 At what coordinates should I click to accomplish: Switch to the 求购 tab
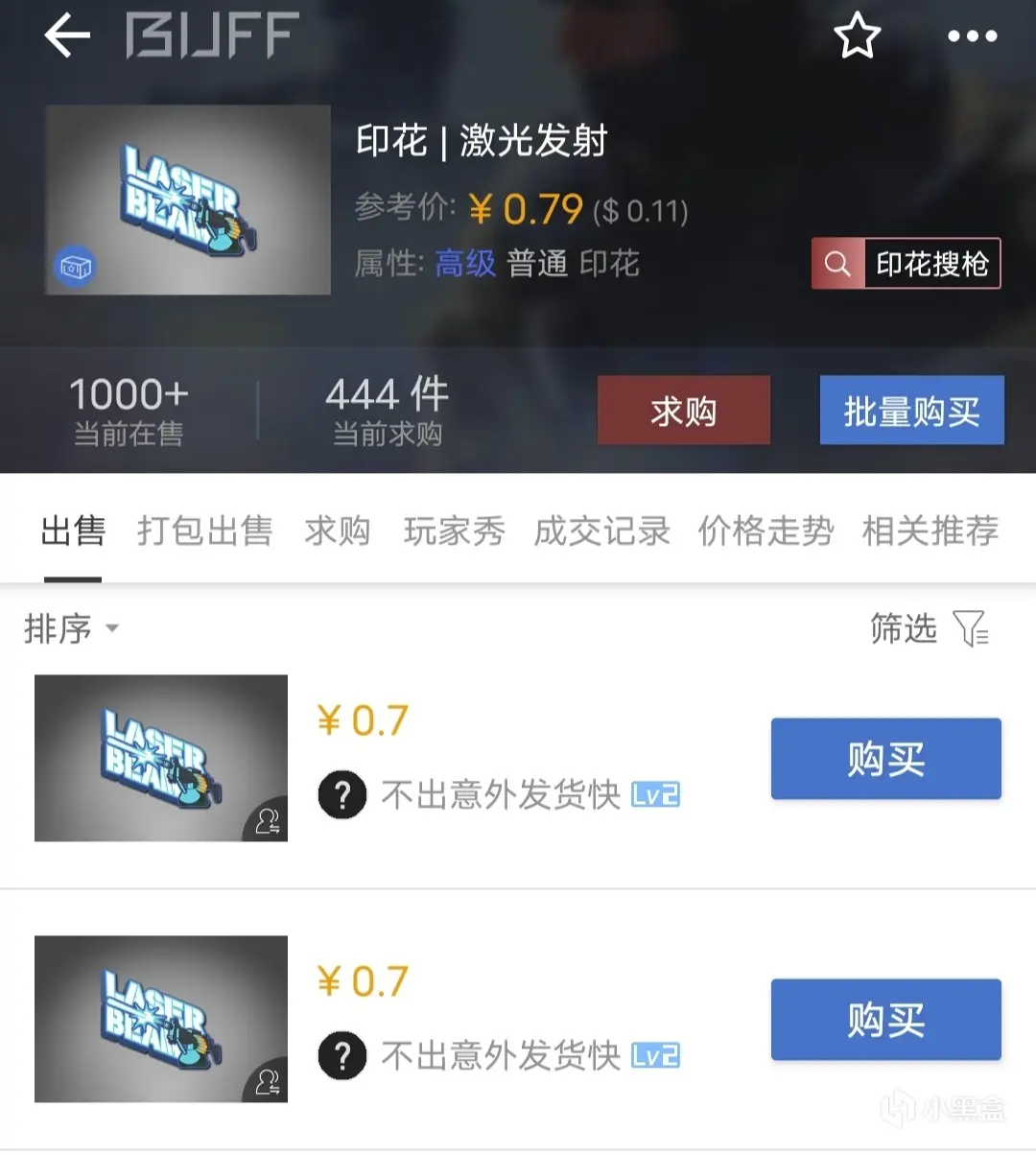(338, 530)
